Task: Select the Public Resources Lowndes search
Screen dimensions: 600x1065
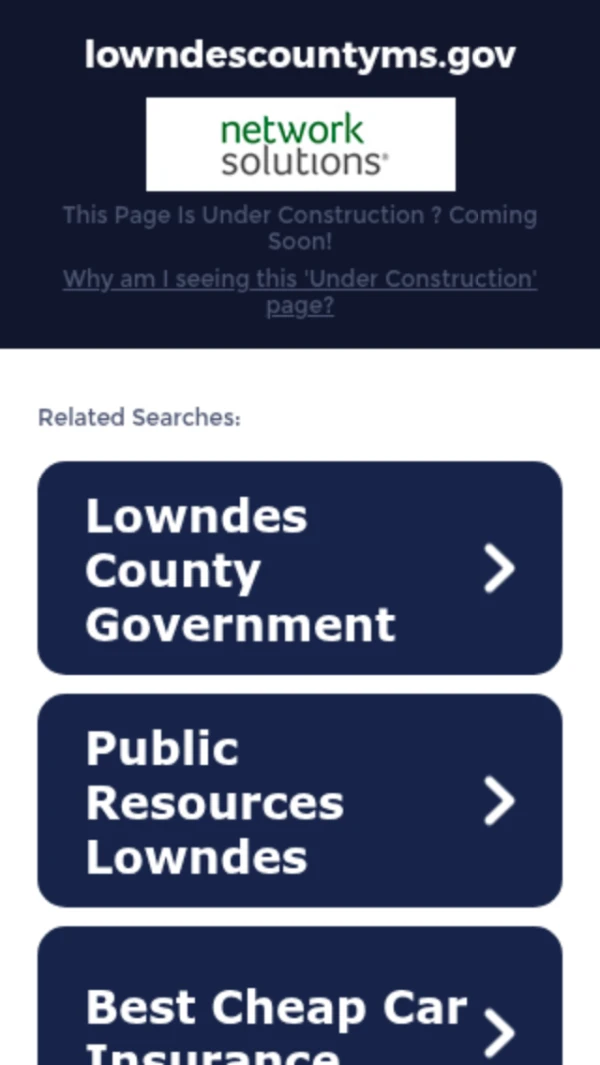Action: 299,801
